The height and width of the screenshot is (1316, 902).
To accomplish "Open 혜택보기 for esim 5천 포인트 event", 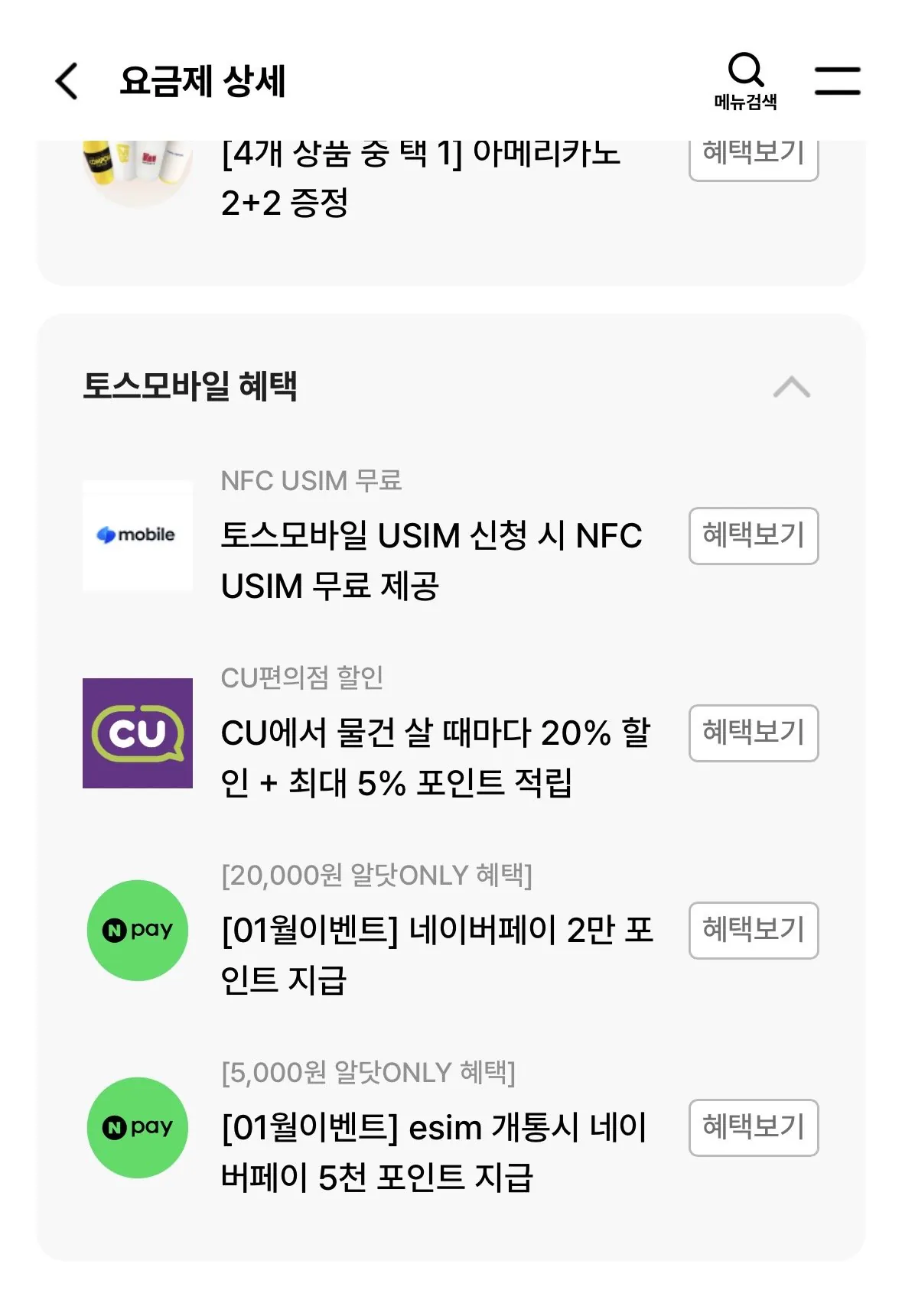I will tap(753, 1128).
